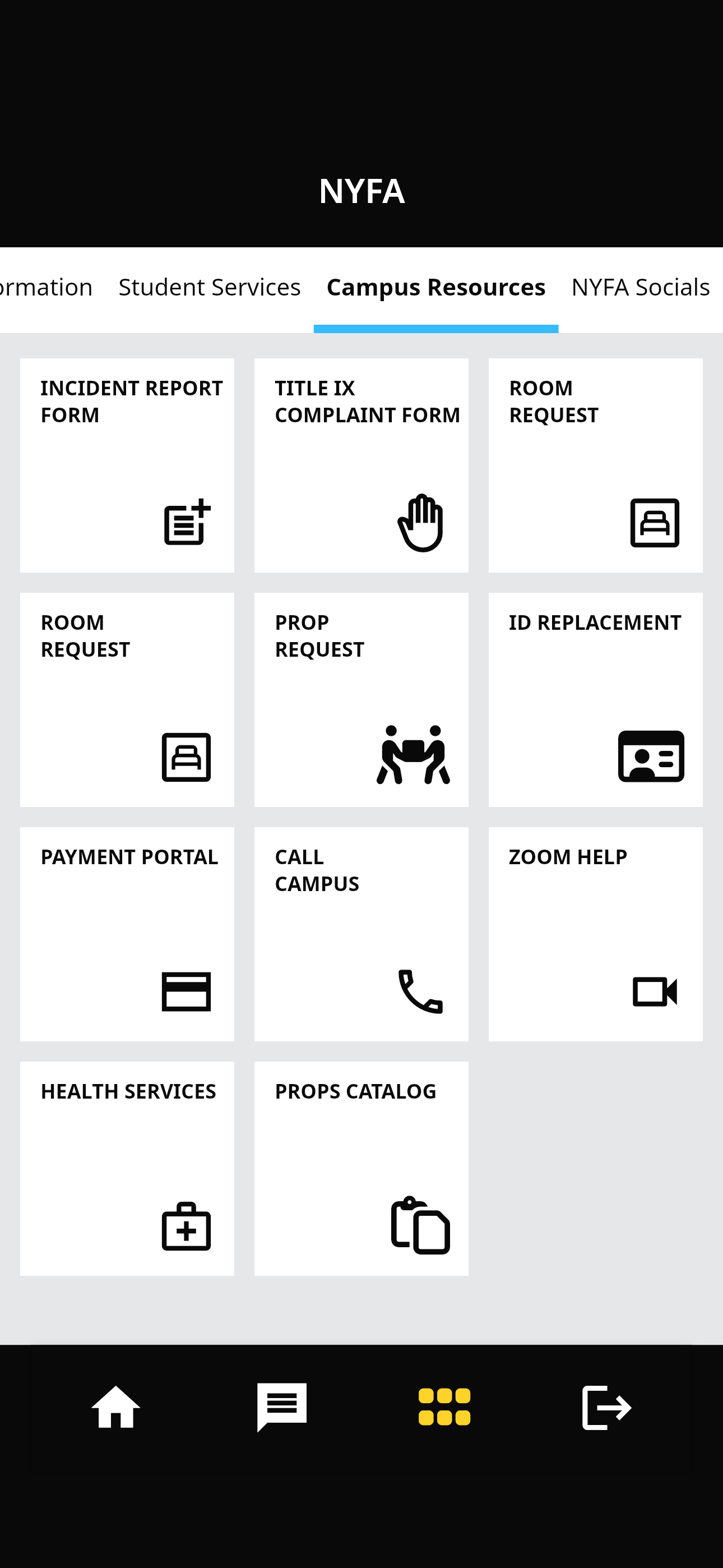Tap the credit card Payment Portal icon
Viewport: 723px width, 1568px height.
click(186, 991)
